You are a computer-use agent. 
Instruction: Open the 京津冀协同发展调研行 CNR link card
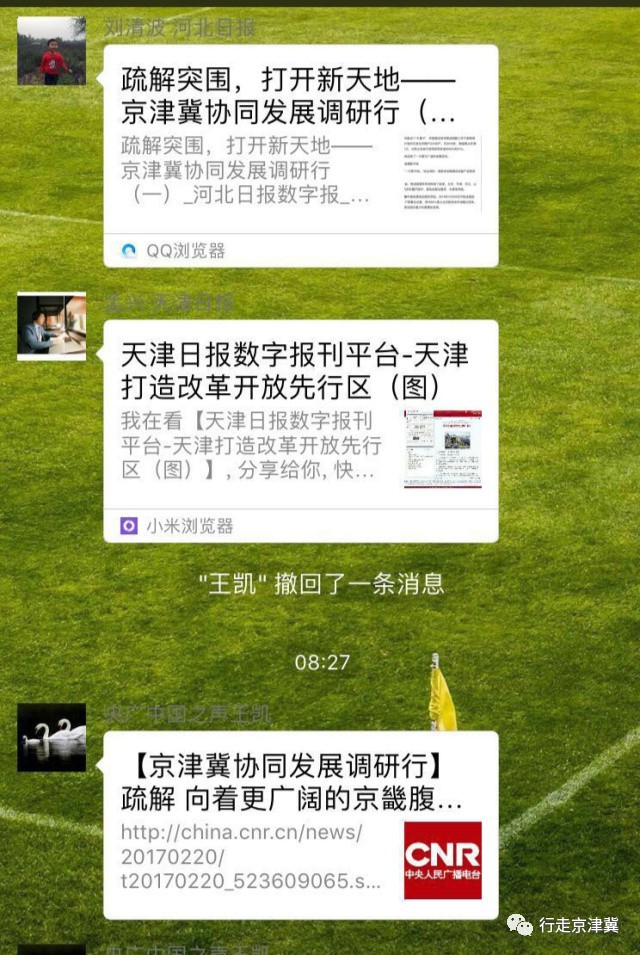pyautogui.click(x=300, y=825)
